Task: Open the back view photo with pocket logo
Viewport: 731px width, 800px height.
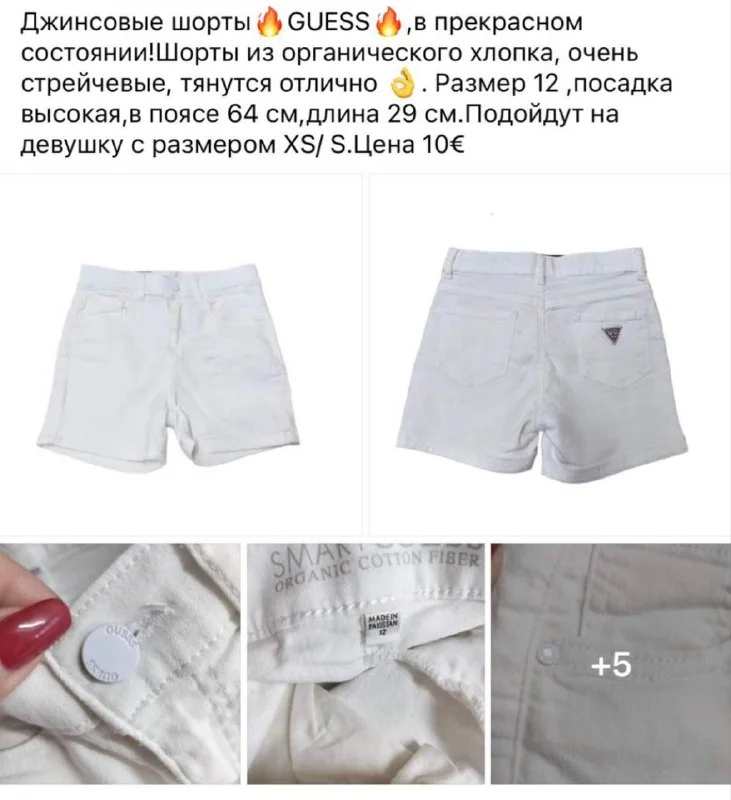Action: click(548, 354)
